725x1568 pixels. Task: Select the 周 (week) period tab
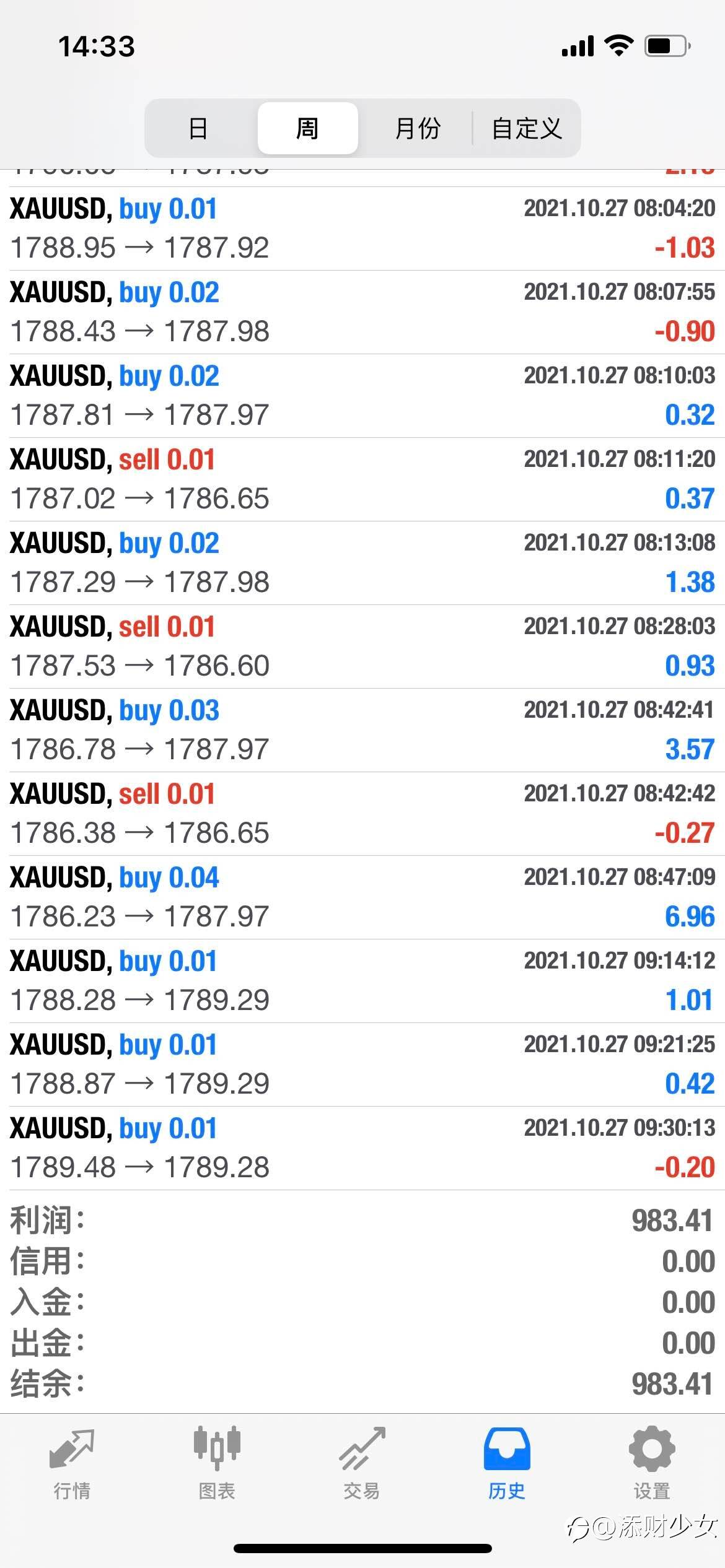(307, 128)
